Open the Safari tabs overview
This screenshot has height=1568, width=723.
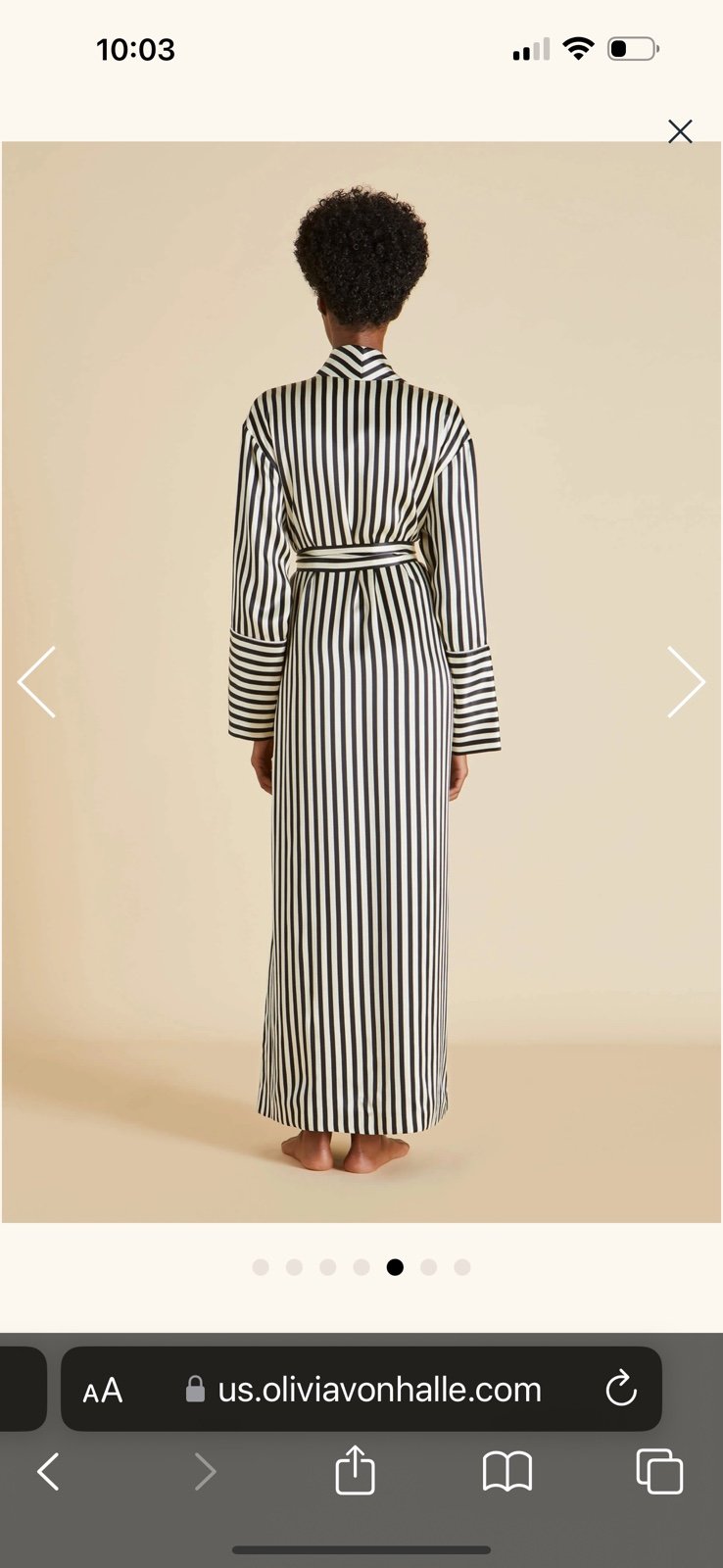(x=659, y=1471)
